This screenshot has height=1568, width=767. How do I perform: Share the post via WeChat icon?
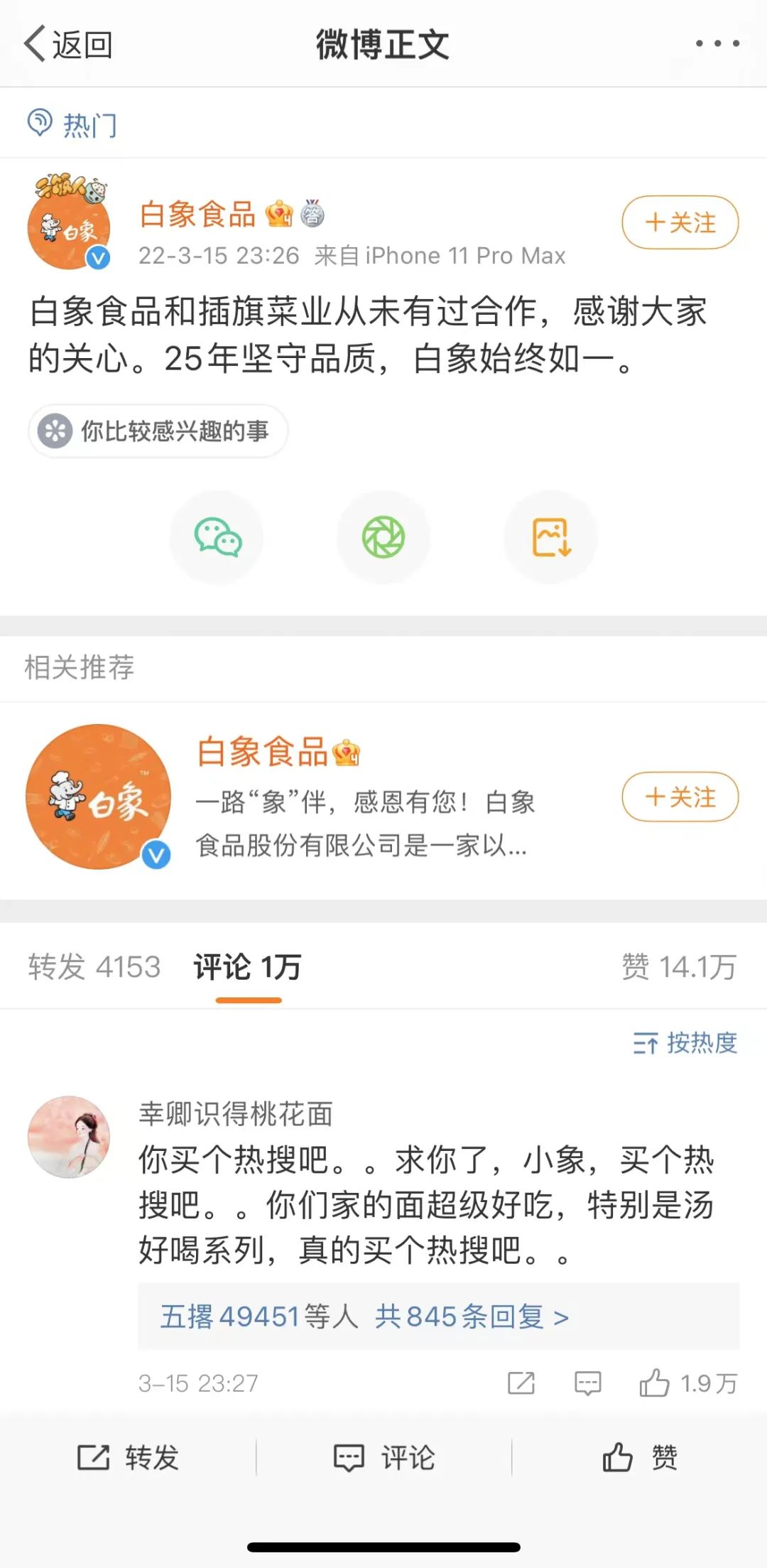pos(217,538)
